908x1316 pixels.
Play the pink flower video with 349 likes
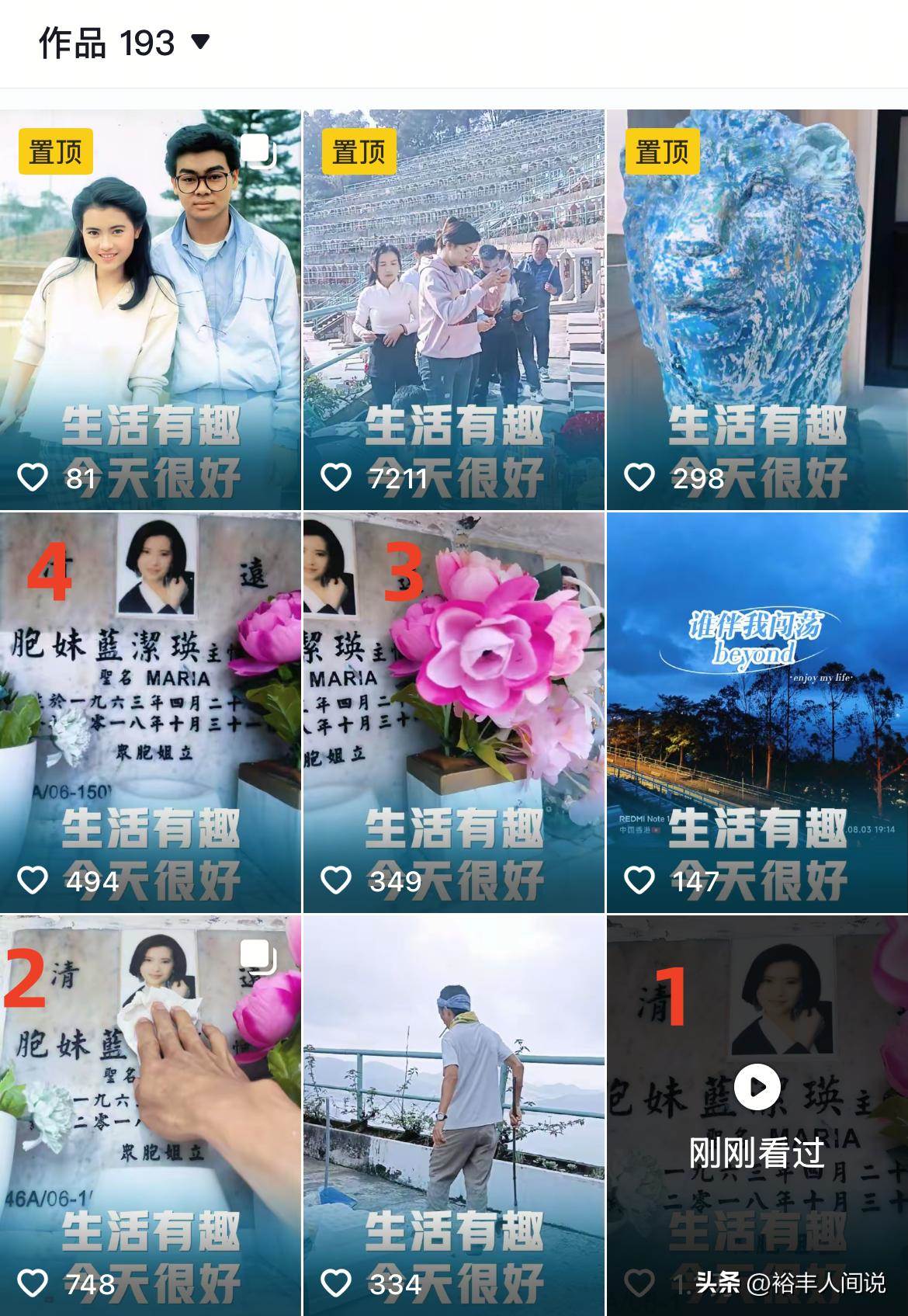453,711
